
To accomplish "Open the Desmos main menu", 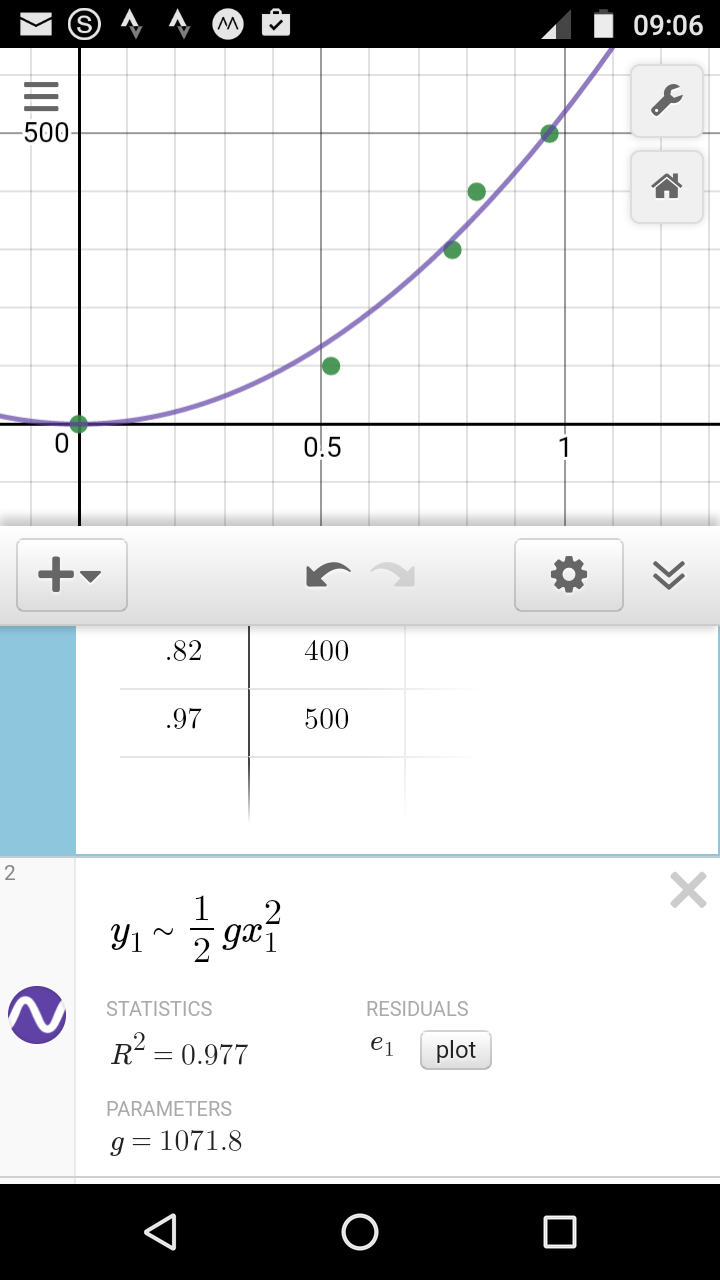I will (x=40, y=96).
